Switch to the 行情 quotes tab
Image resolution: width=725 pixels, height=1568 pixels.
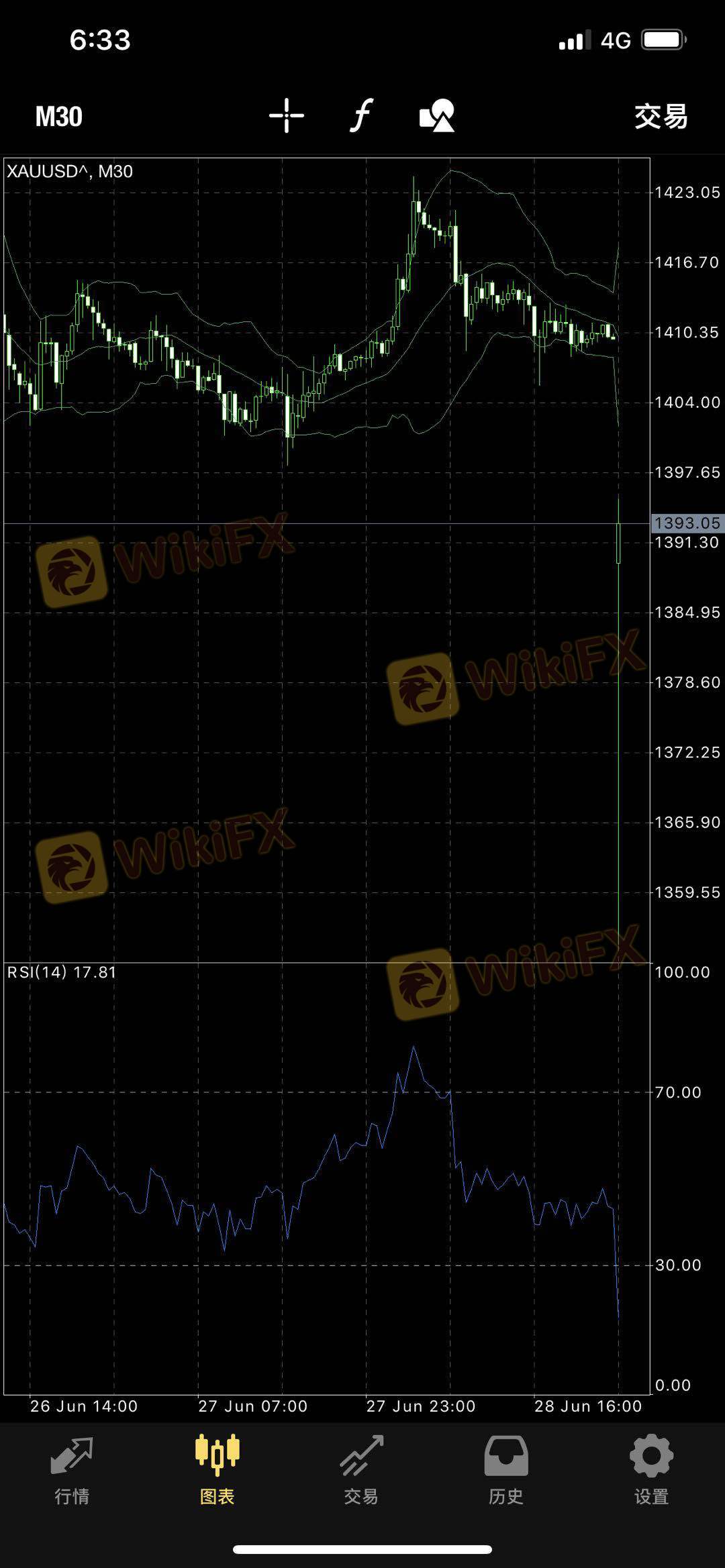72,1469
